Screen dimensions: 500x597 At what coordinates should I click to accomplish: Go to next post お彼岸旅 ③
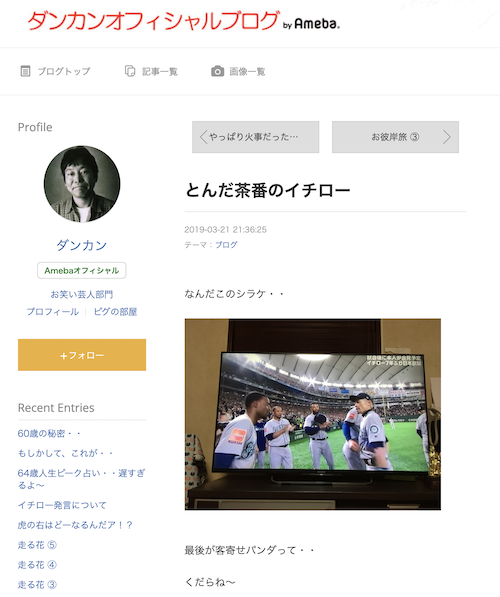(395, 137)
